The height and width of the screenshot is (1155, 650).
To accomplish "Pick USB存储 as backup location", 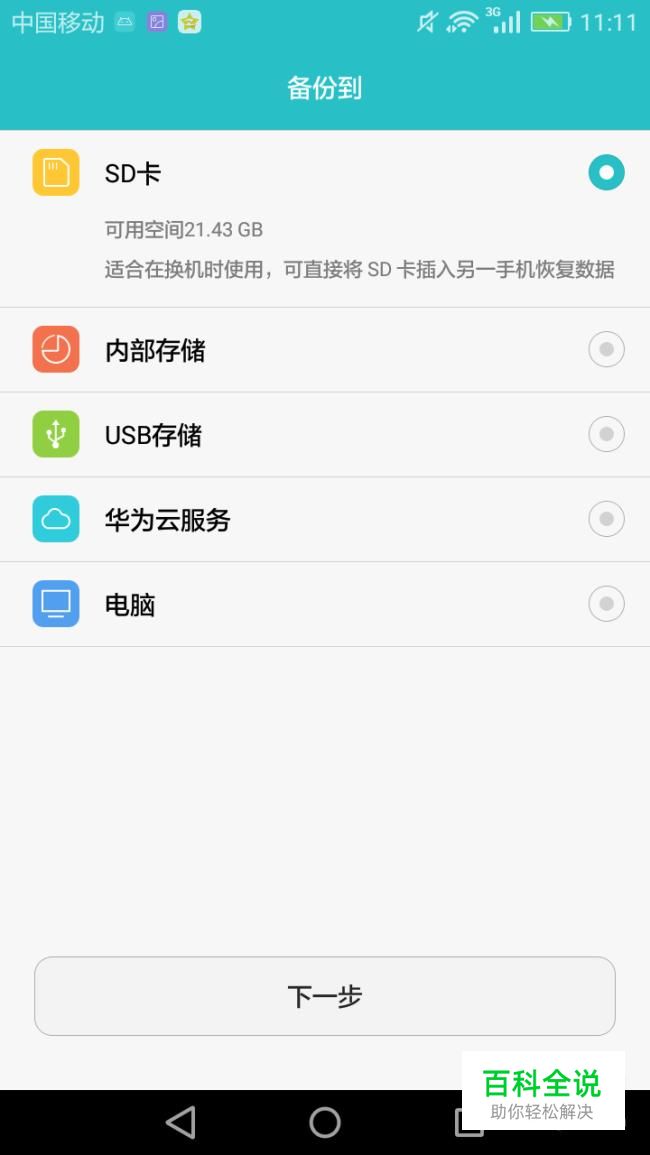I will coord(325,435).
